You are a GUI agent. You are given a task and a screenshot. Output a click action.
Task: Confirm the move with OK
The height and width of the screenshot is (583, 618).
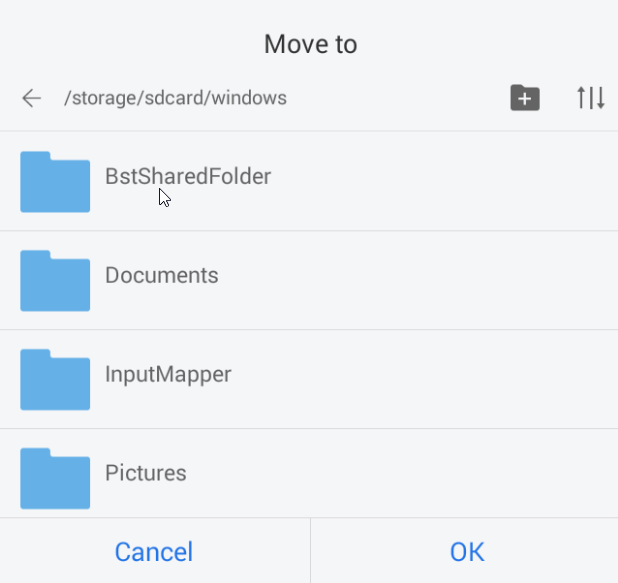pyautogui.click(x=466, y=551)
